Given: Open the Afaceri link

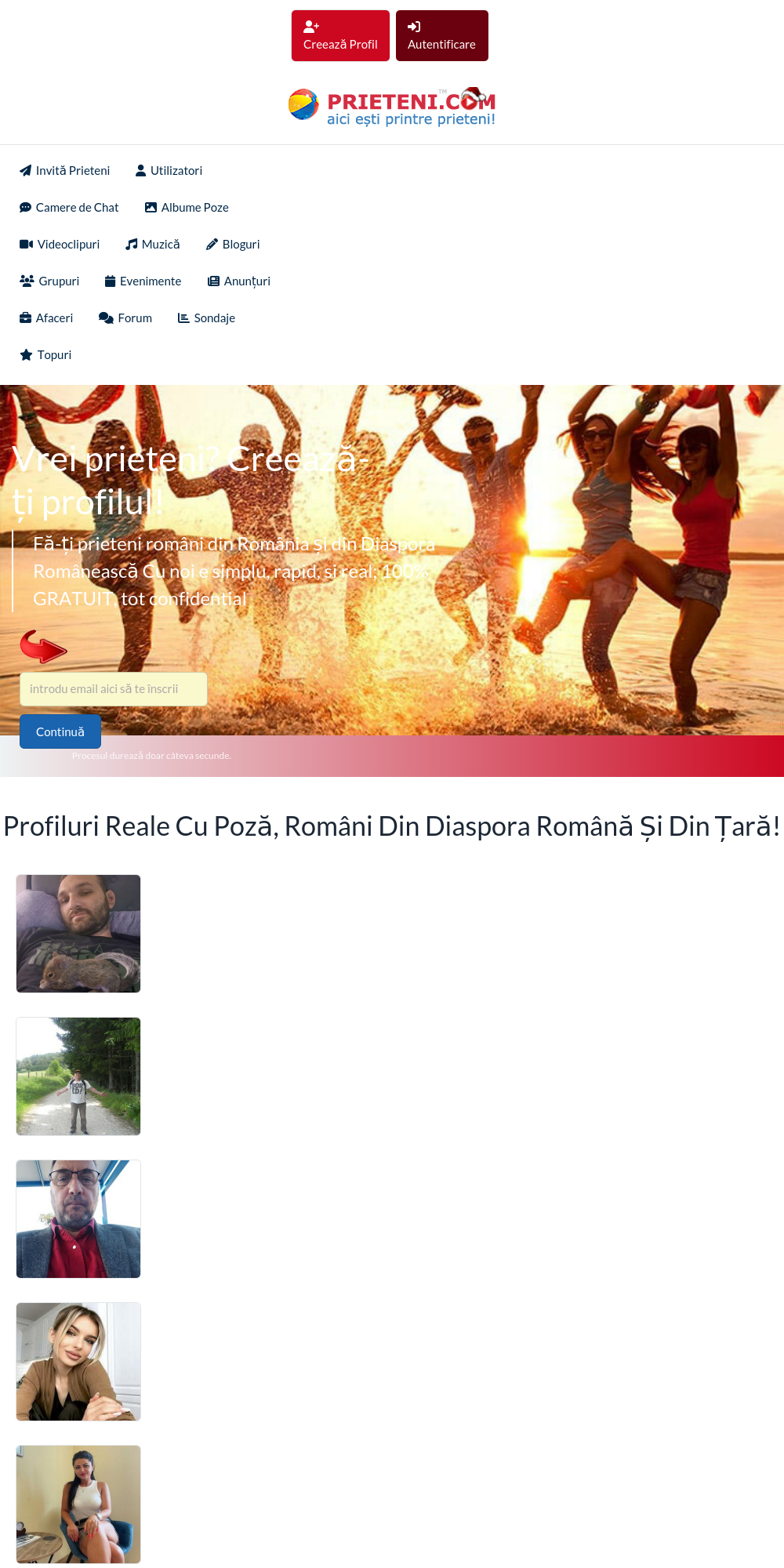Looking at the screenshot, I should click(46, 318).
